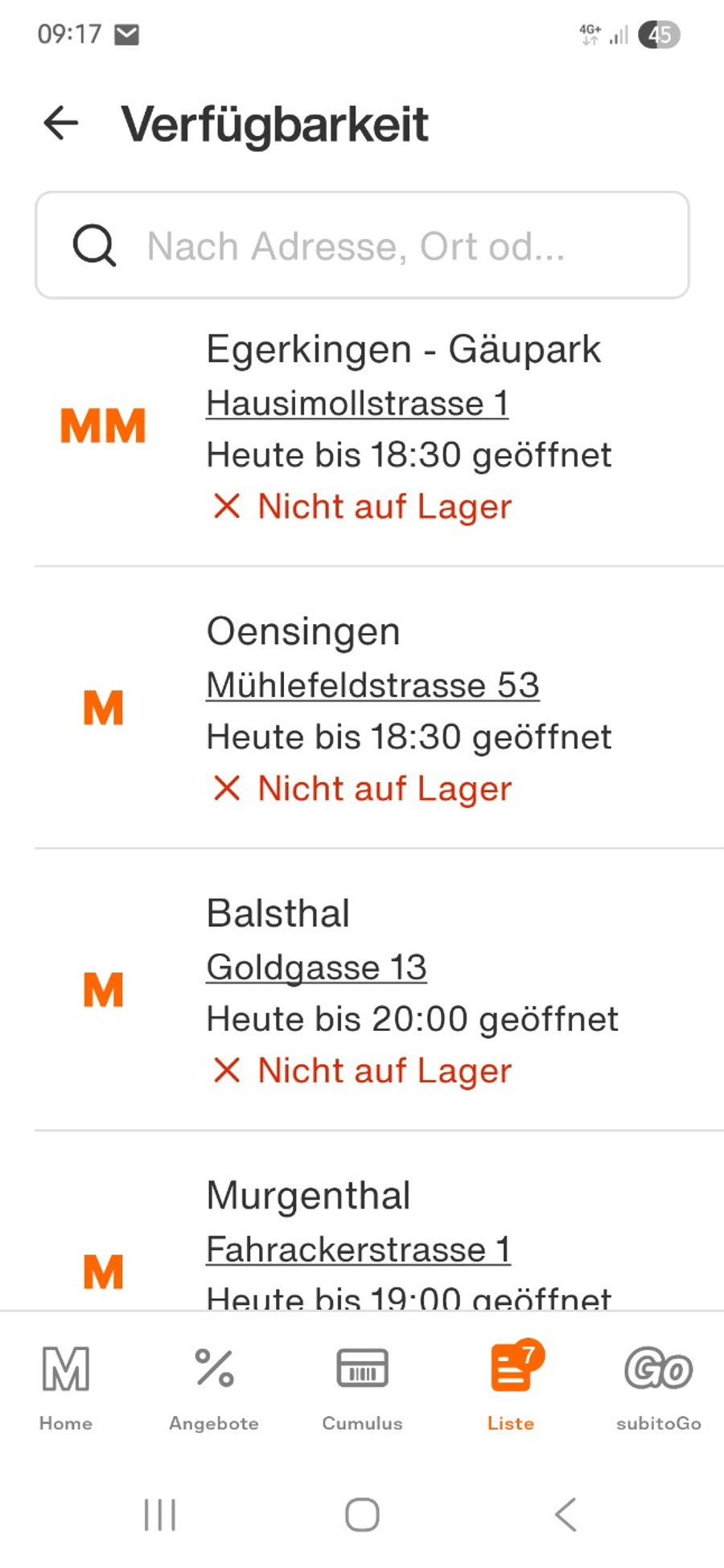Open the Hausimollstrasse 1 address link
724x1568 pixels.
[357, 403]
